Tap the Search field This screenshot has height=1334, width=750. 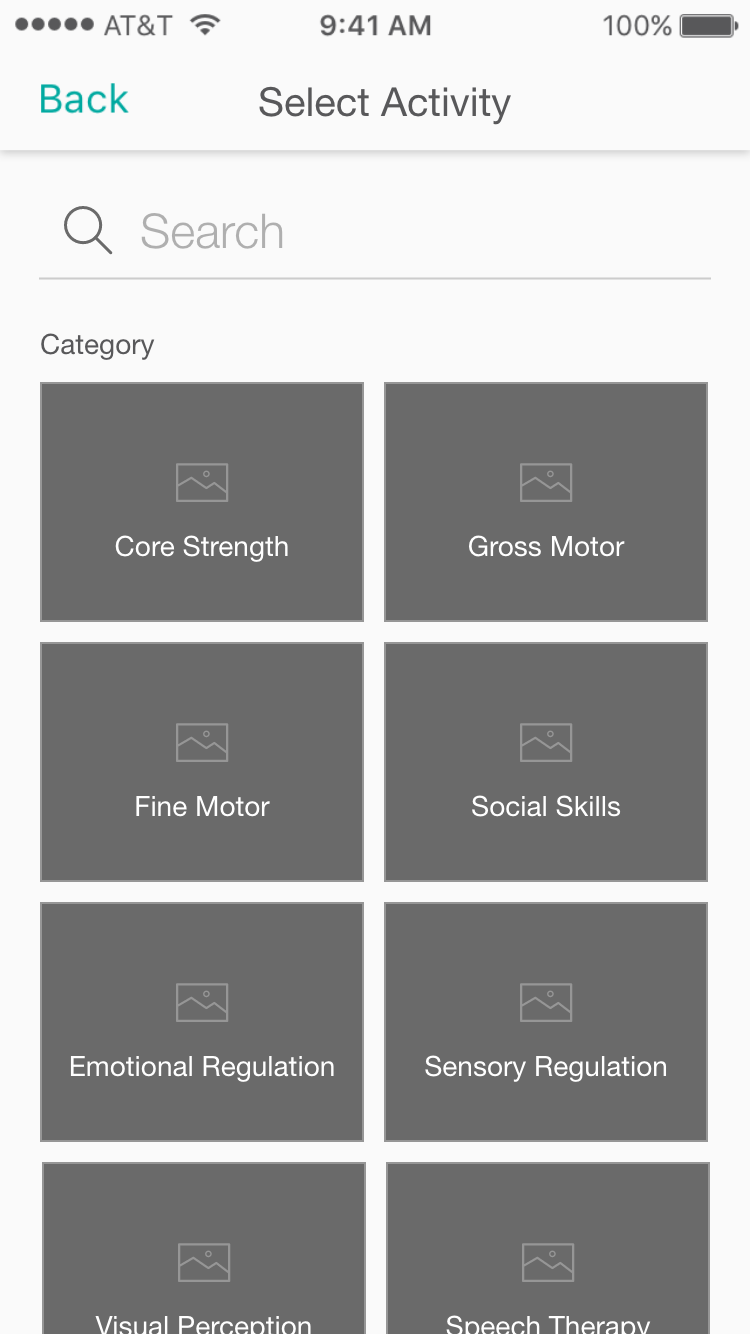pyautogui.click(x=400, y=232)
